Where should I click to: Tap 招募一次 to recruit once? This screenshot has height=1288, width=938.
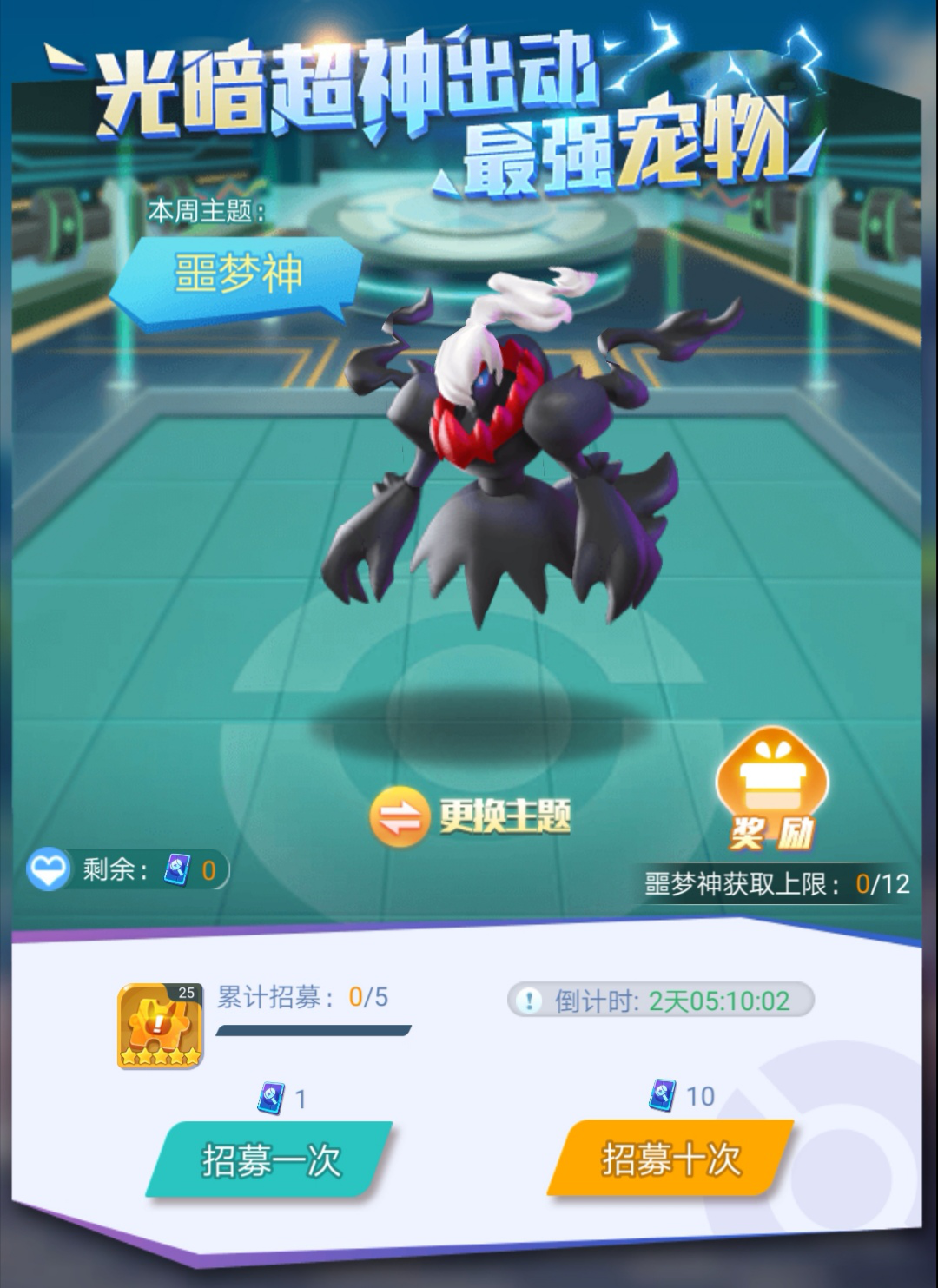pos(270,1160)
